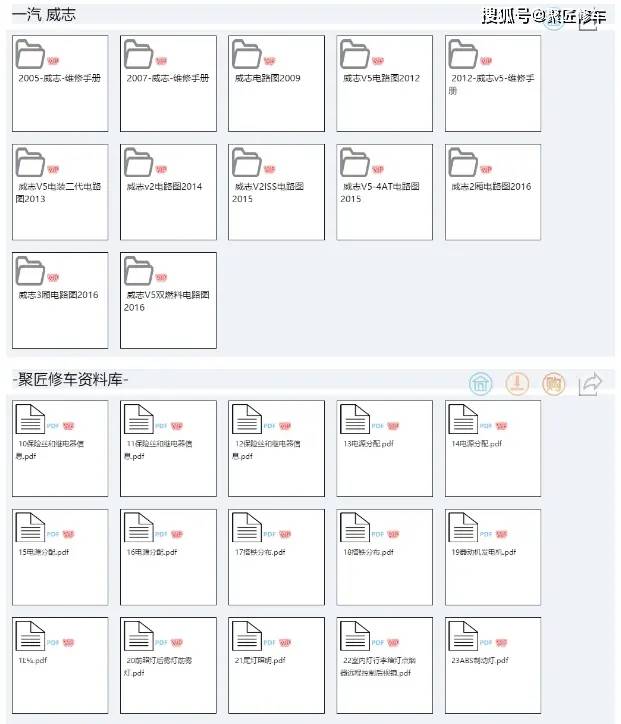
Task: Open the file 17搭铁分布.pdf
Action: point(276,556)
